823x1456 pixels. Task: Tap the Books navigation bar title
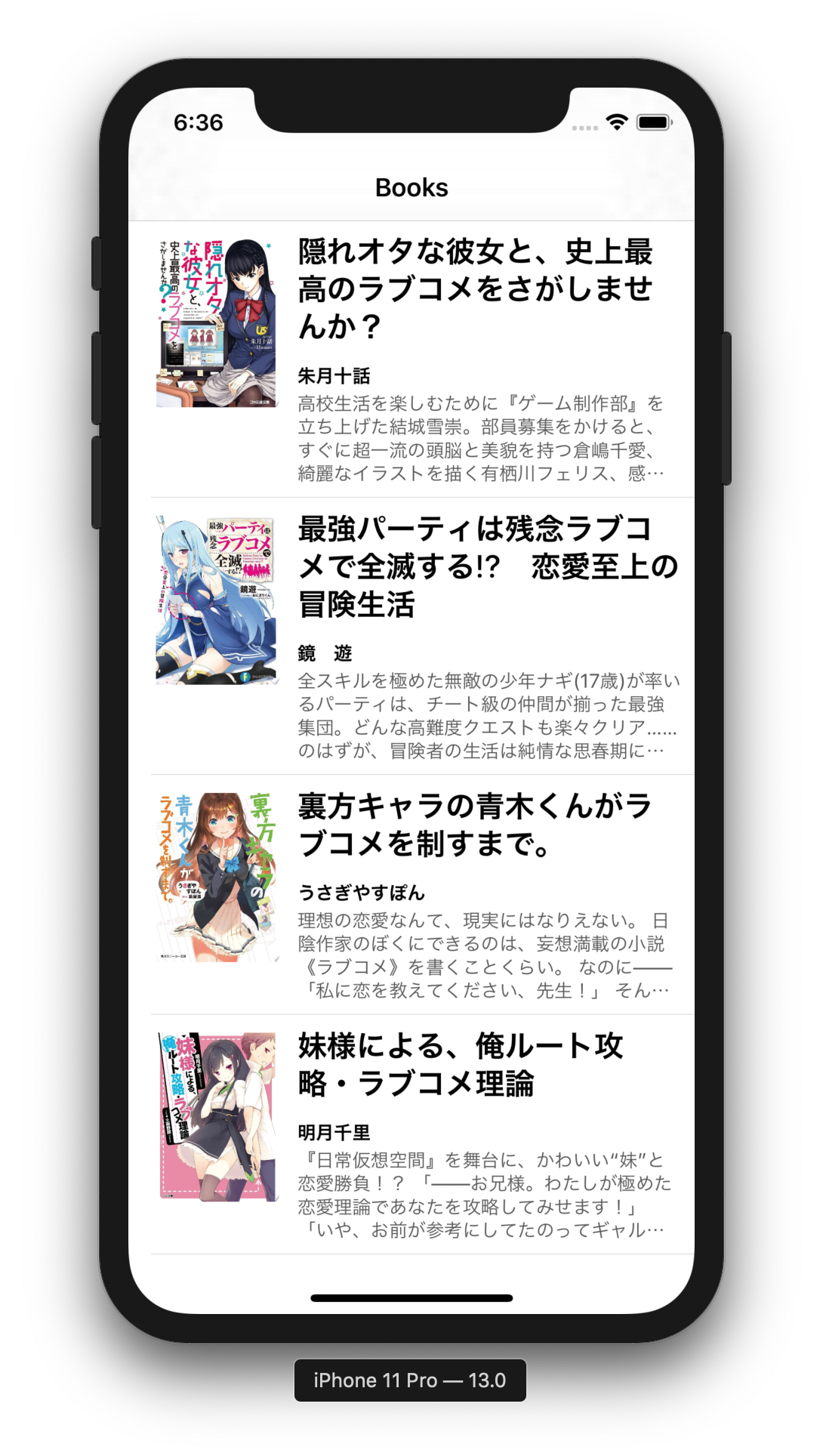[x=411, y=187]
